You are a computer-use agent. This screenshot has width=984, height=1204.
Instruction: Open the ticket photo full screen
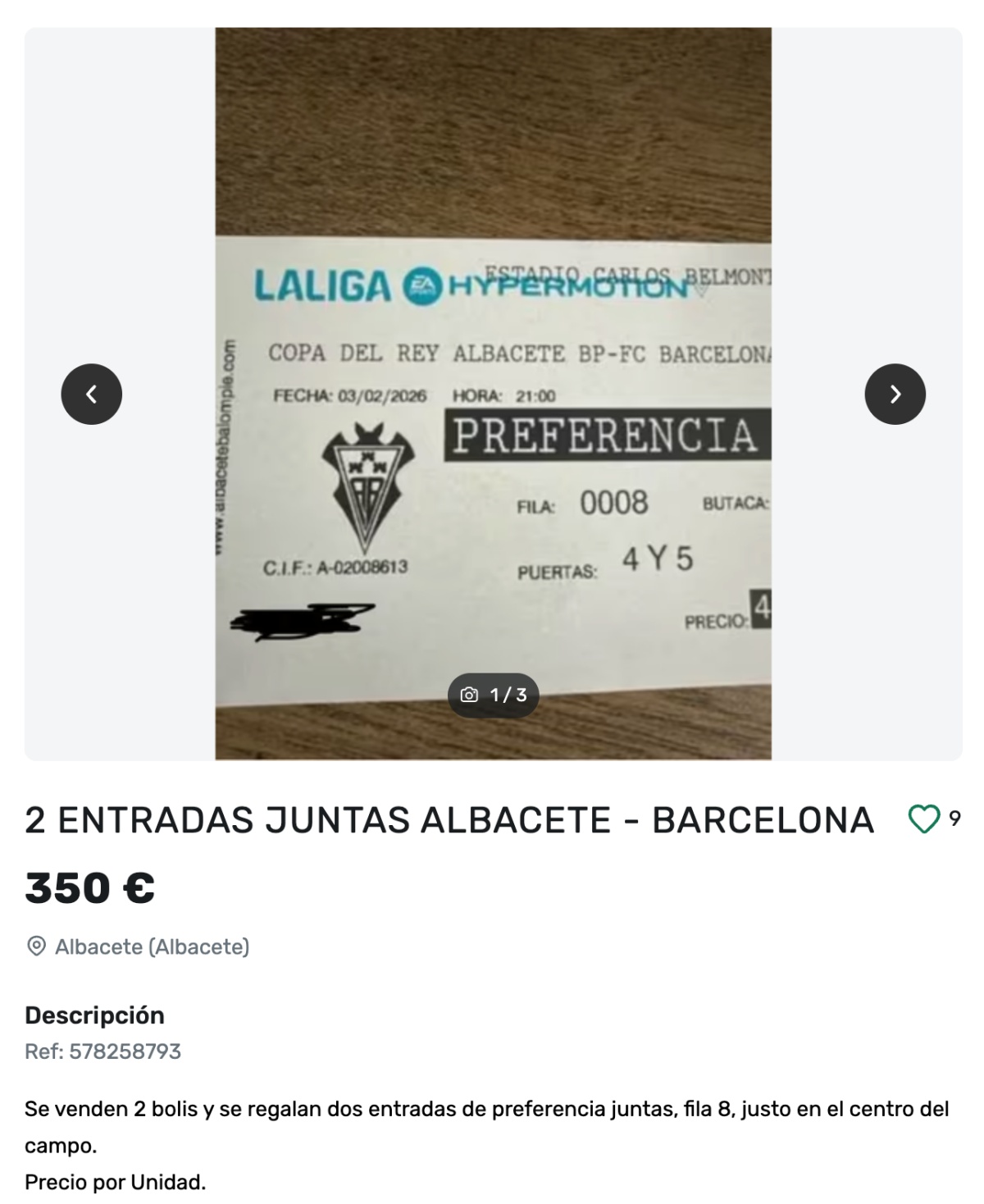tap(493, 459)
